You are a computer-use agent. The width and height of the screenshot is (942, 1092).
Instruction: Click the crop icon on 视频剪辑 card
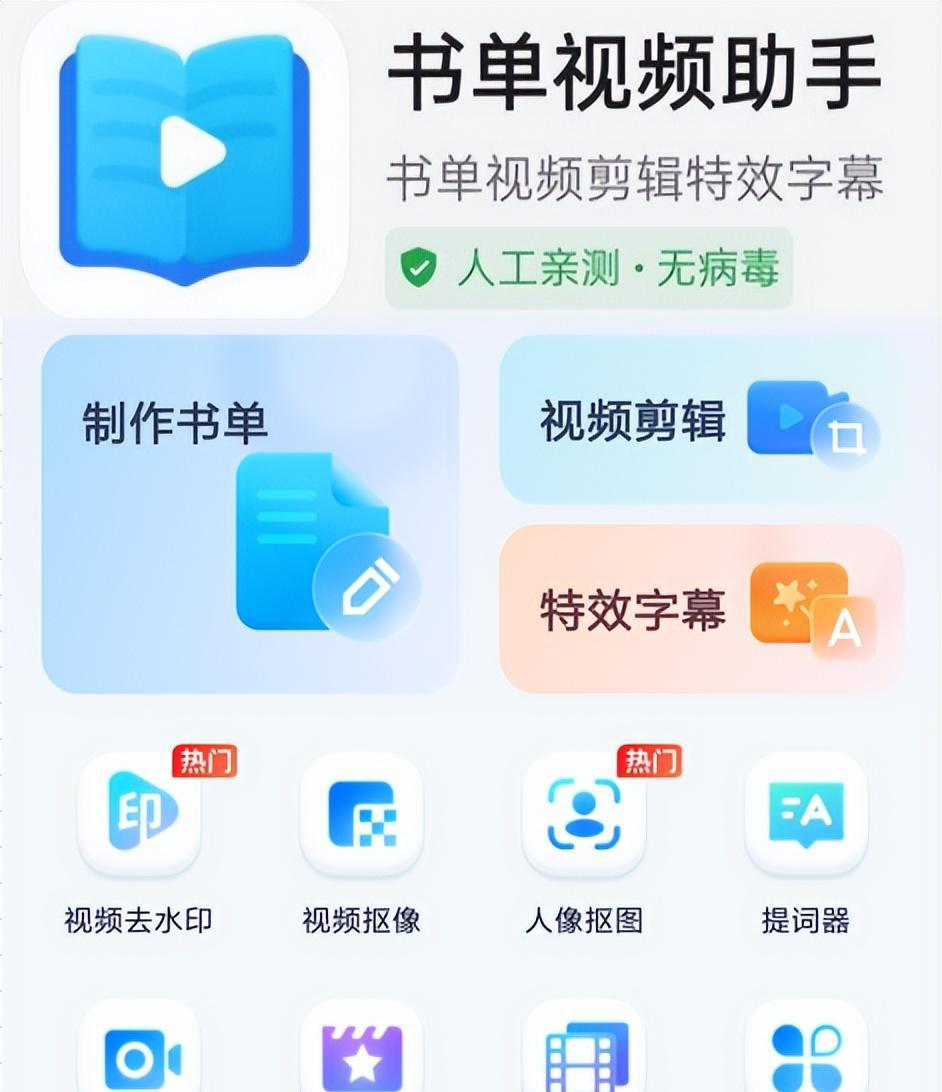pos(844,437)
